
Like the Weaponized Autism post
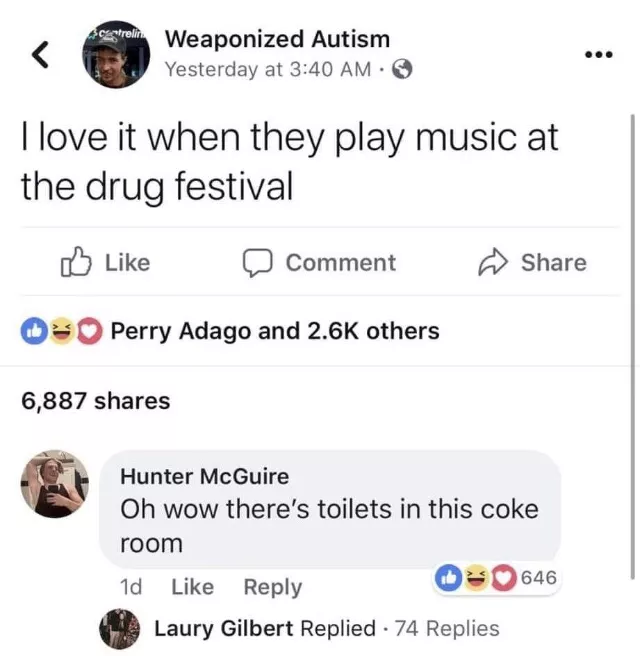click(x=106, y=263)
